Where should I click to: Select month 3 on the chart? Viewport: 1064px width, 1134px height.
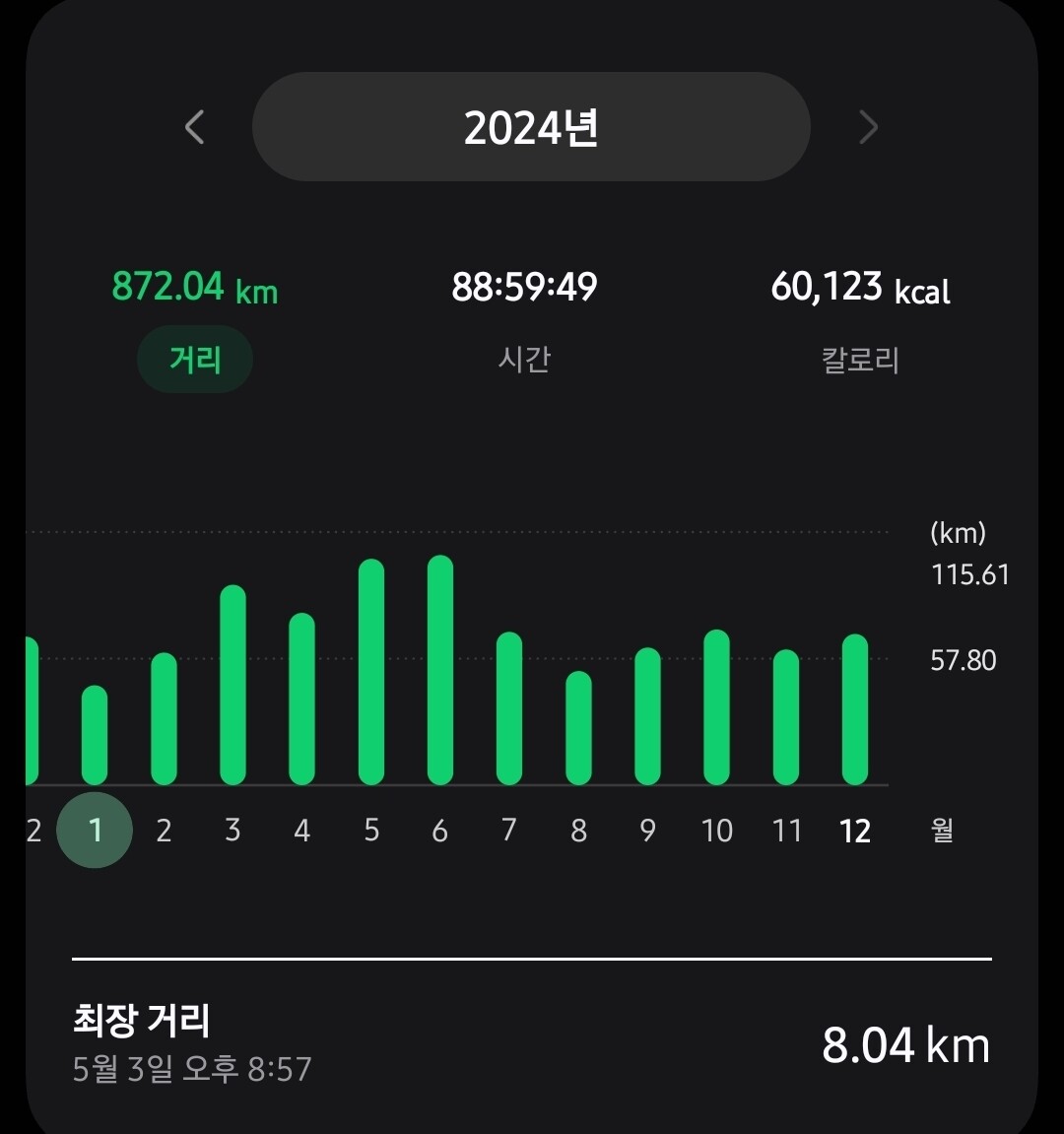[x=233, y=830]
